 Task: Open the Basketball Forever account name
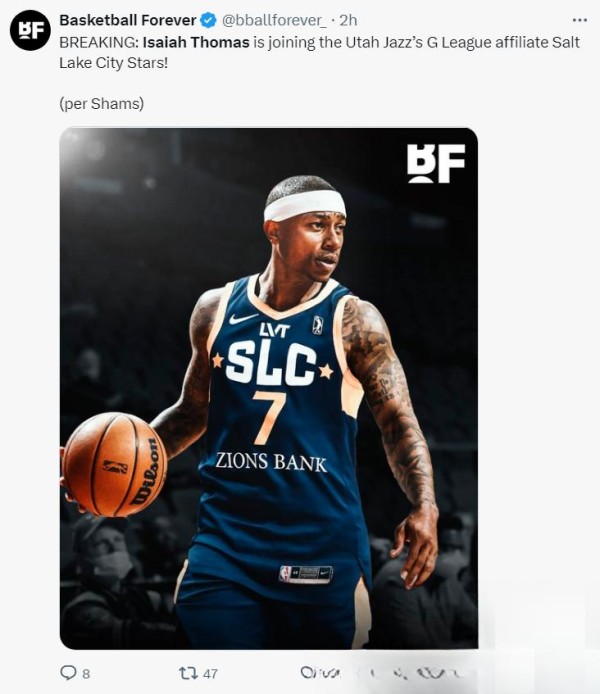127,20
